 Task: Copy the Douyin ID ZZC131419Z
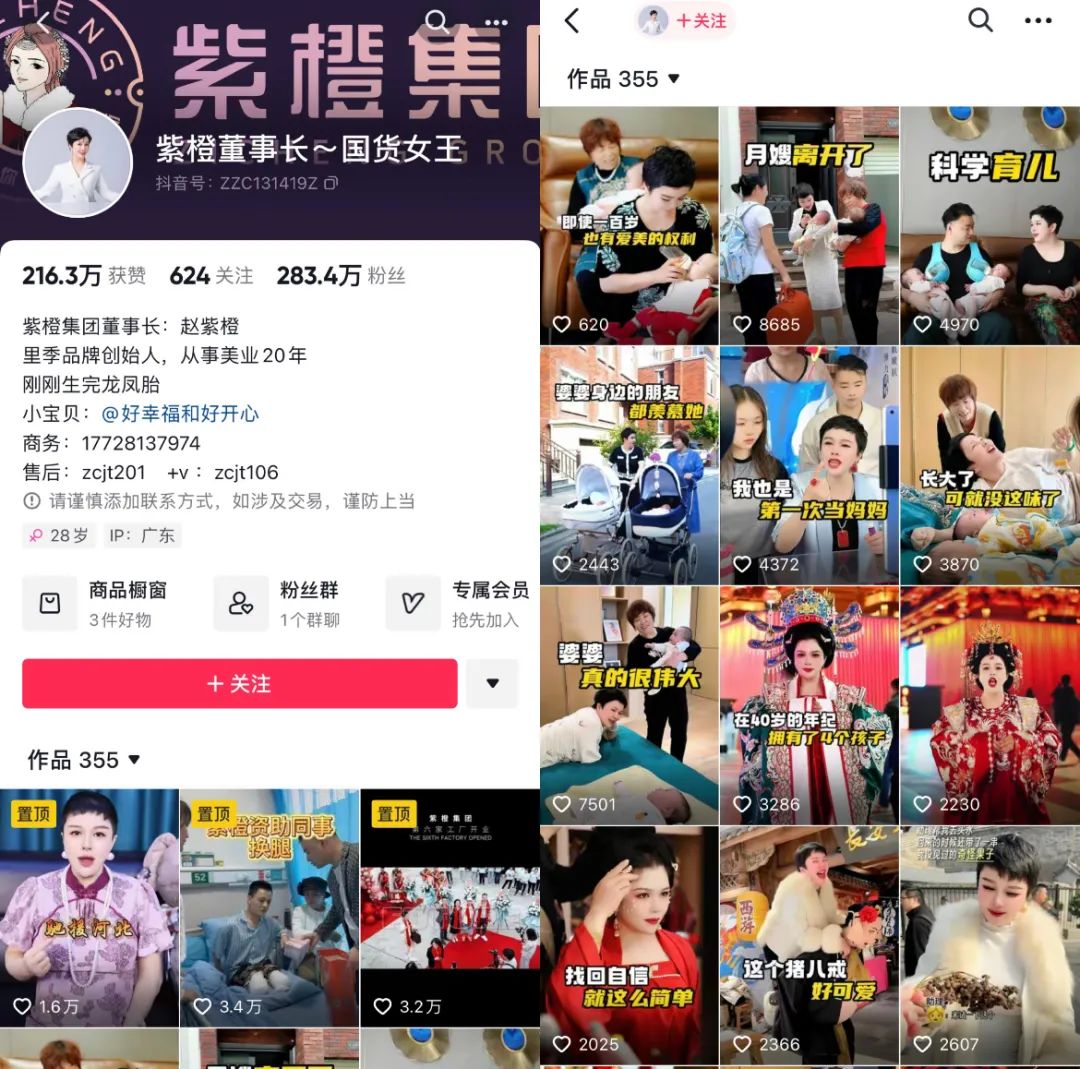click(x=332, y=183)
